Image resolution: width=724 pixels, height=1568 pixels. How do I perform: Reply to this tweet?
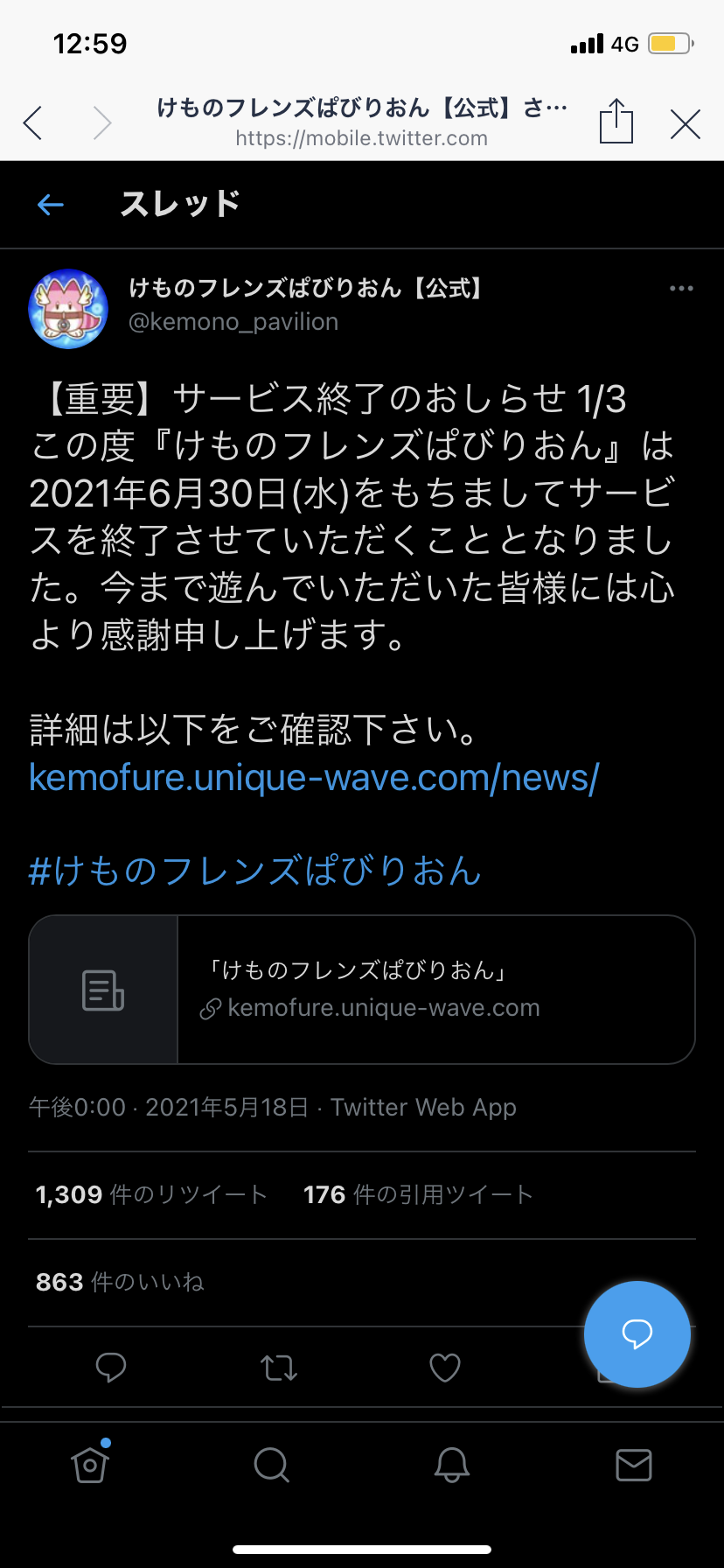tap(111, 1367)
